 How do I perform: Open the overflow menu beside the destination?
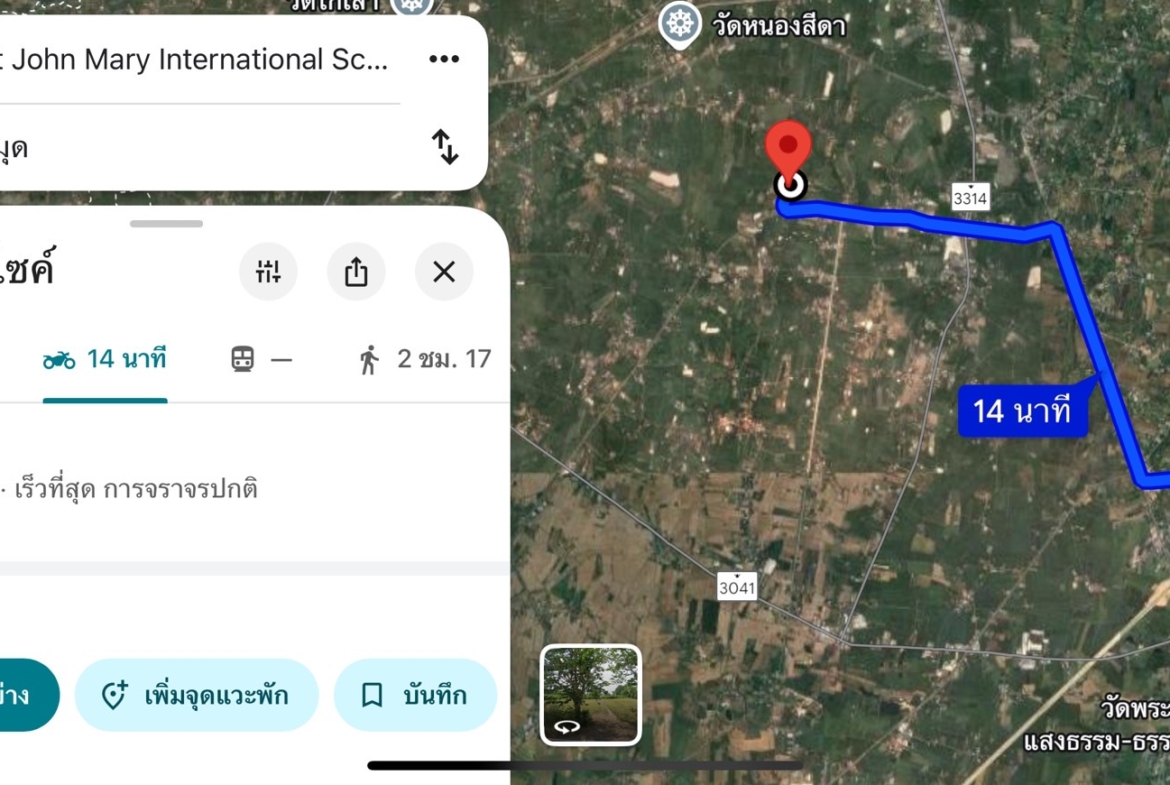pos(444,59)
